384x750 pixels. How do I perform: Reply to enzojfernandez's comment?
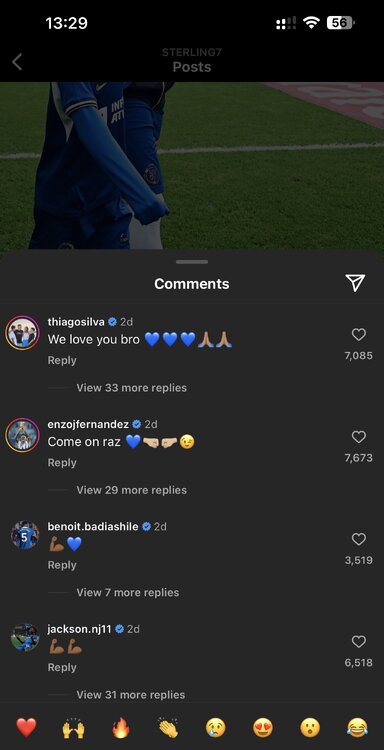[62, 463]
